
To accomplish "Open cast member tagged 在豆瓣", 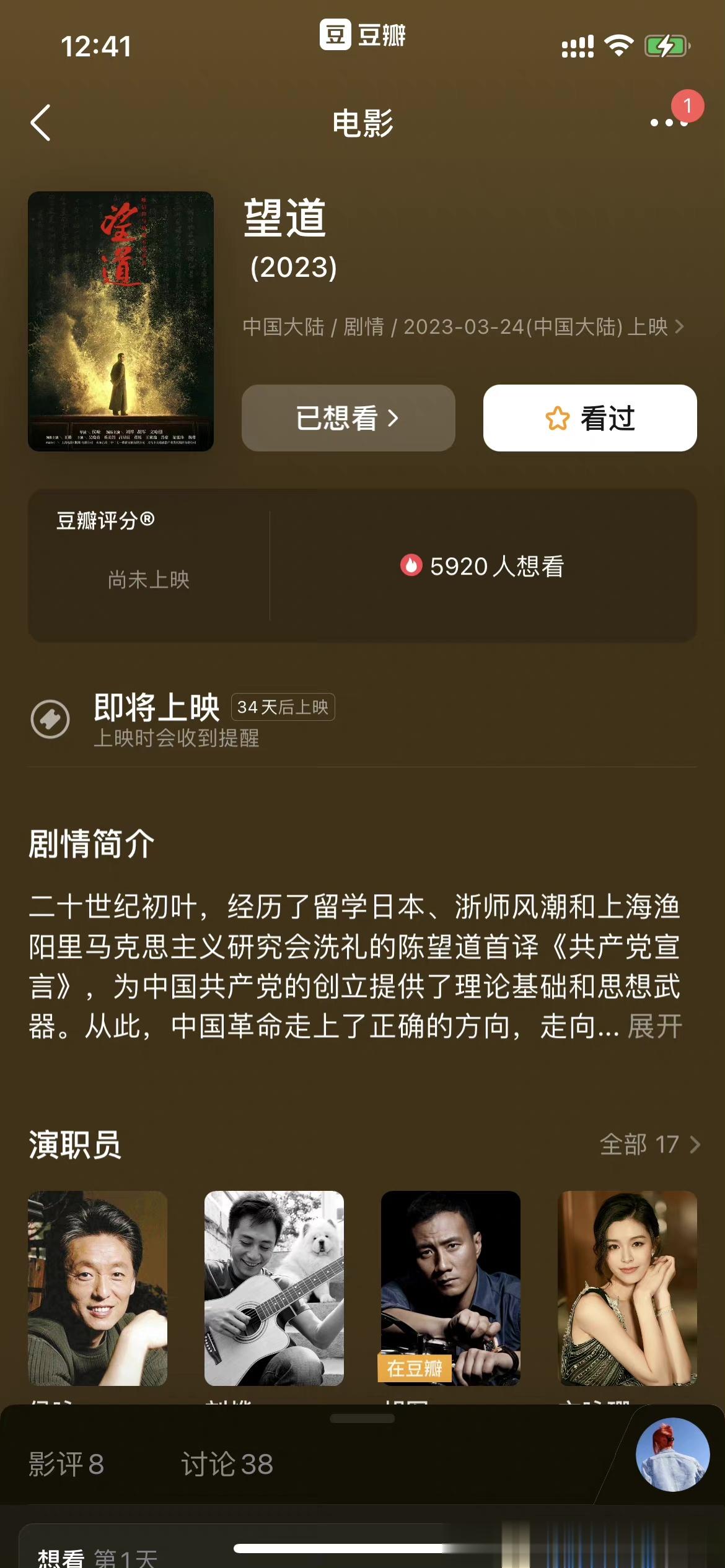I will (450, 1288).
